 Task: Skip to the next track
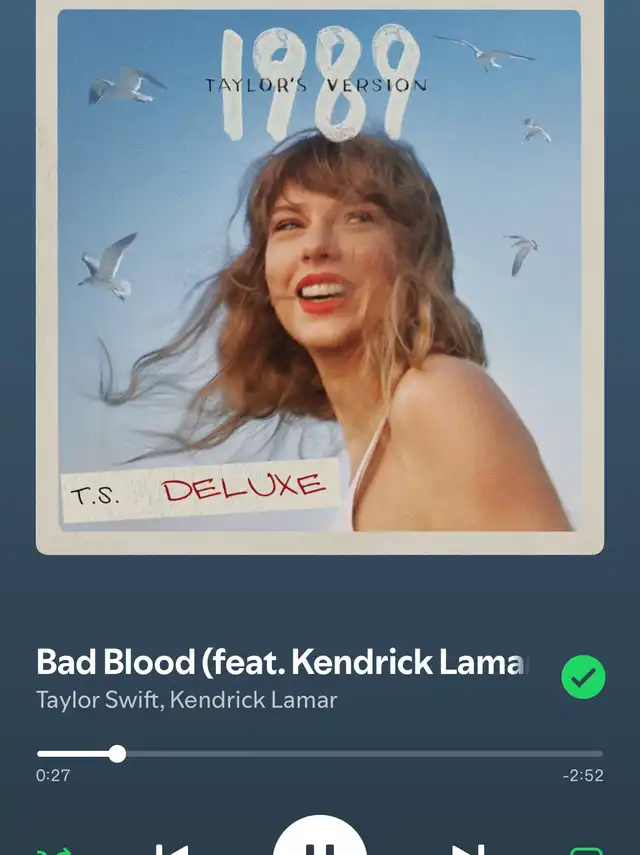(x=468, y=849)
